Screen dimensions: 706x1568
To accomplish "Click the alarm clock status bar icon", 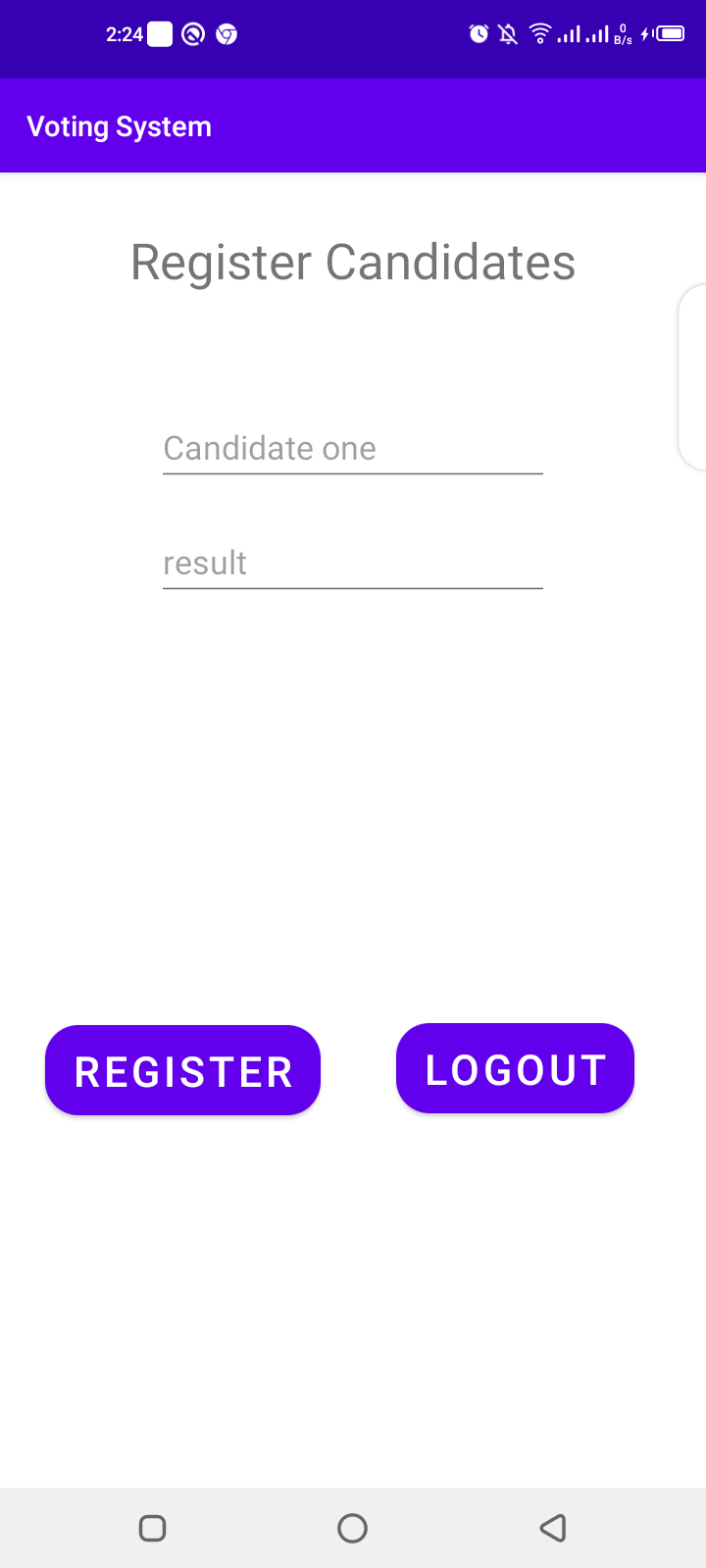I will click(479, 34).
